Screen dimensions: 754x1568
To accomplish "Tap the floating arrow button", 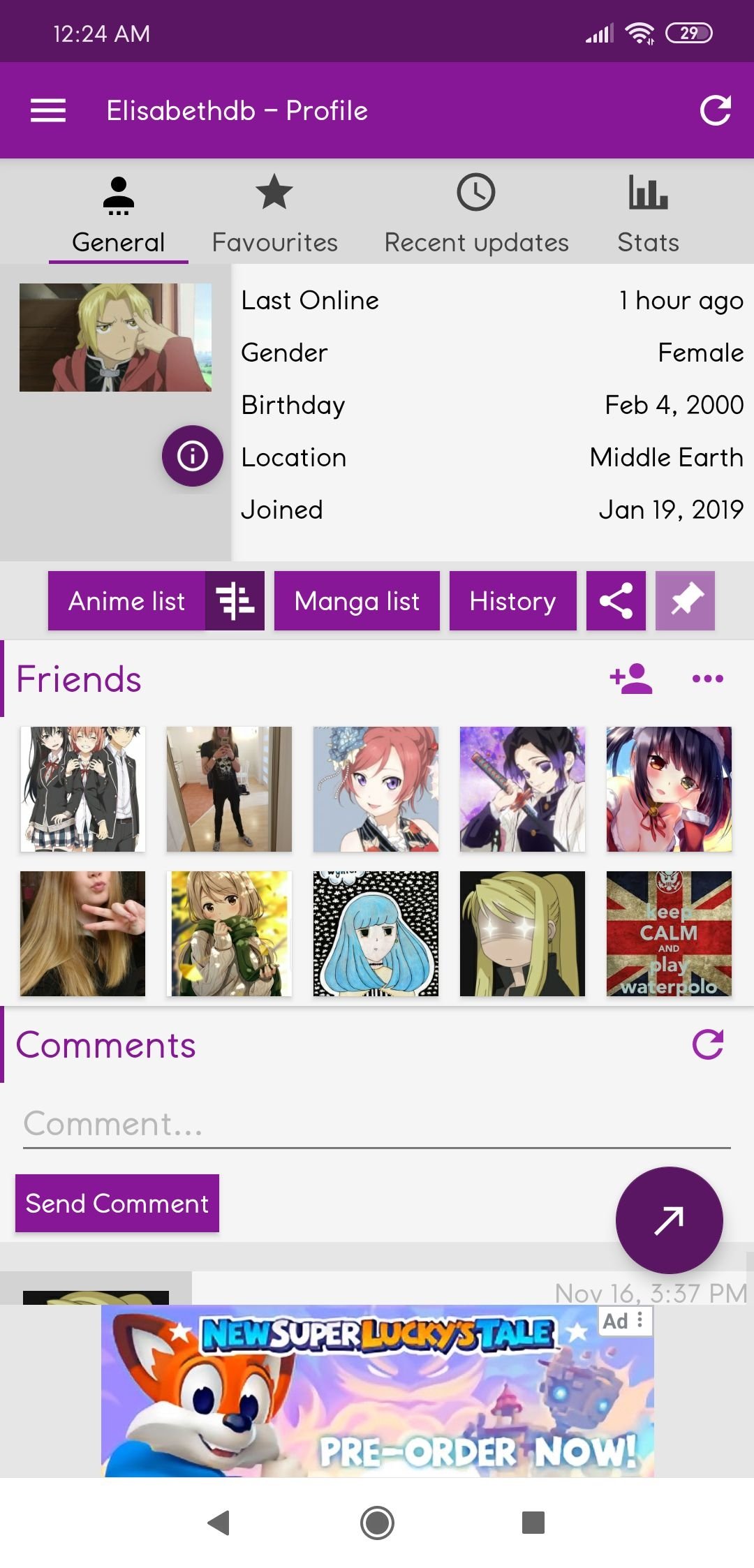I will point(670,1220).
